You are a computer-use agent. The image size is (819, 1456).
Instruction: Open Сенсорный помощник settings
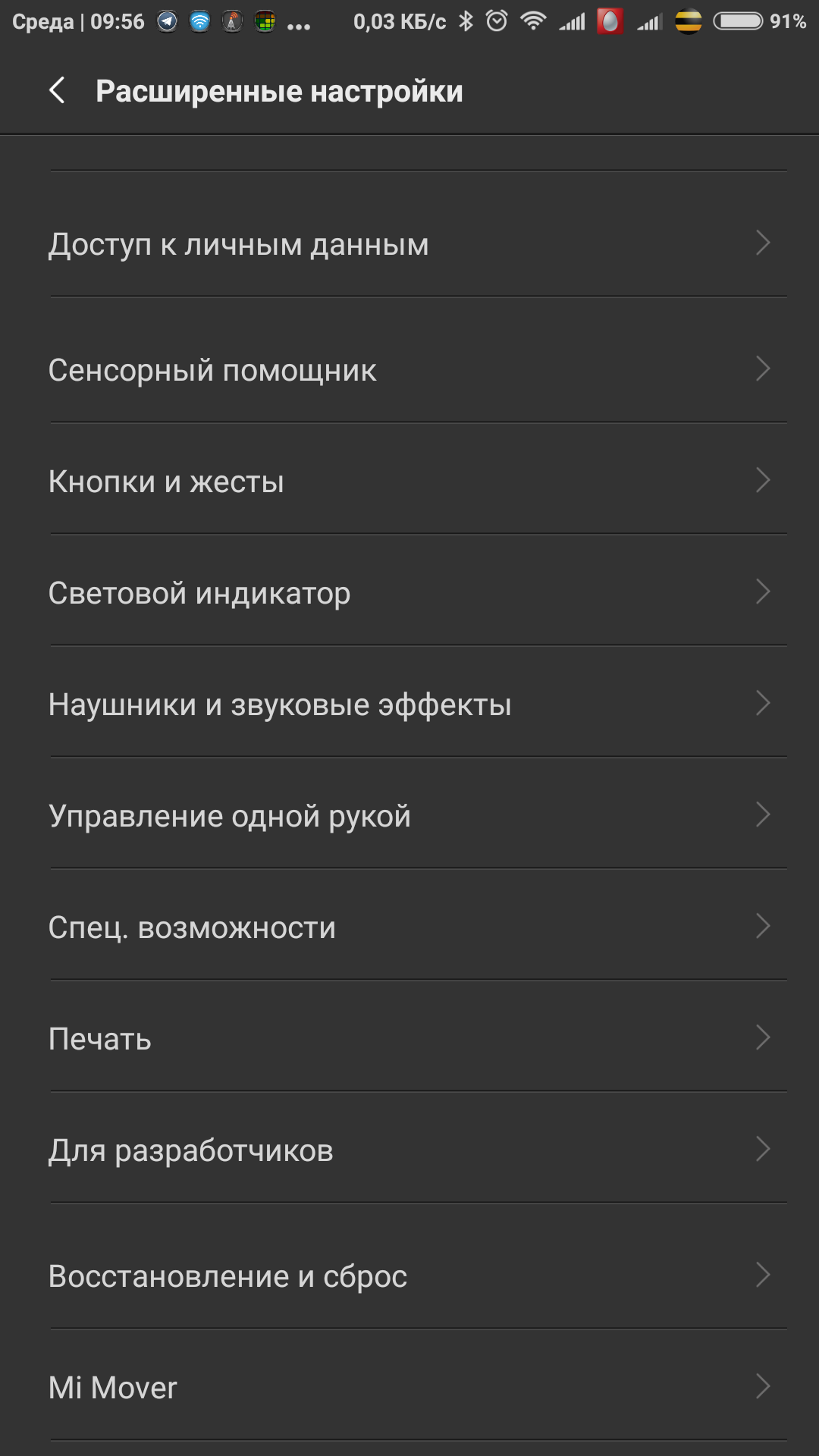point(409,370)
